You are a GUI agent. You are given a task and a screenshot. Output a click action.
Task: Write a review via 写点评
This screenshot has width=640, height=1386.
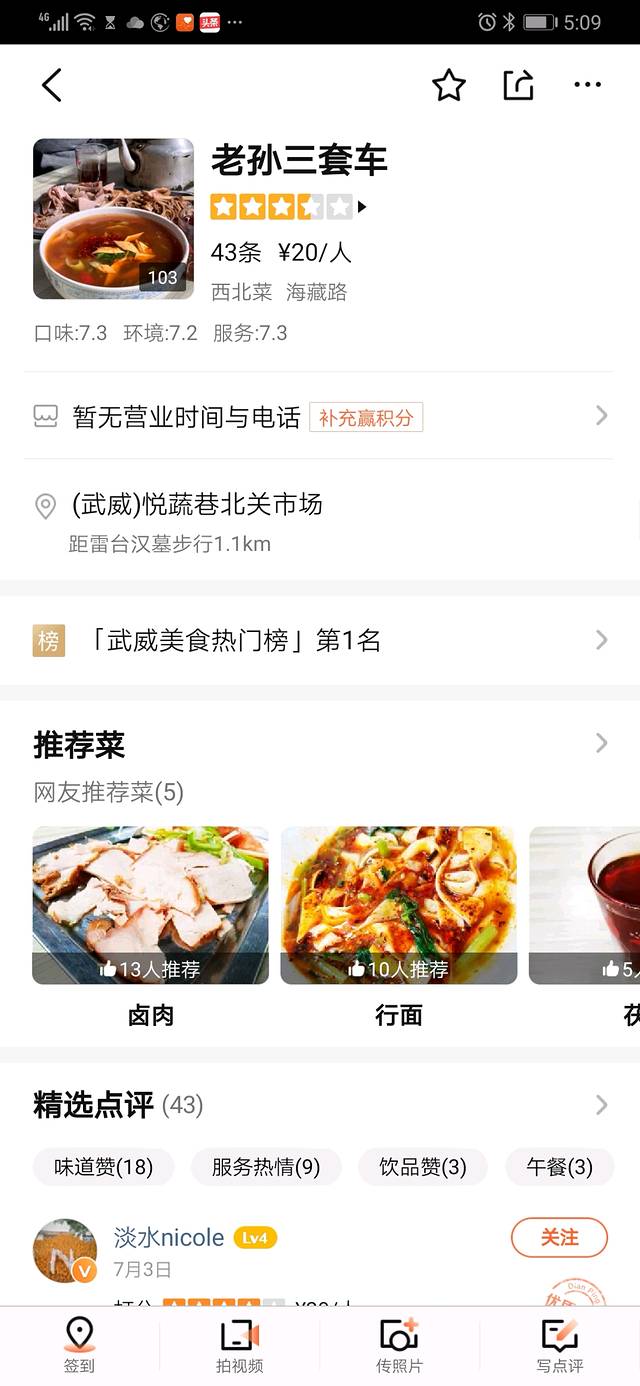559,1345
